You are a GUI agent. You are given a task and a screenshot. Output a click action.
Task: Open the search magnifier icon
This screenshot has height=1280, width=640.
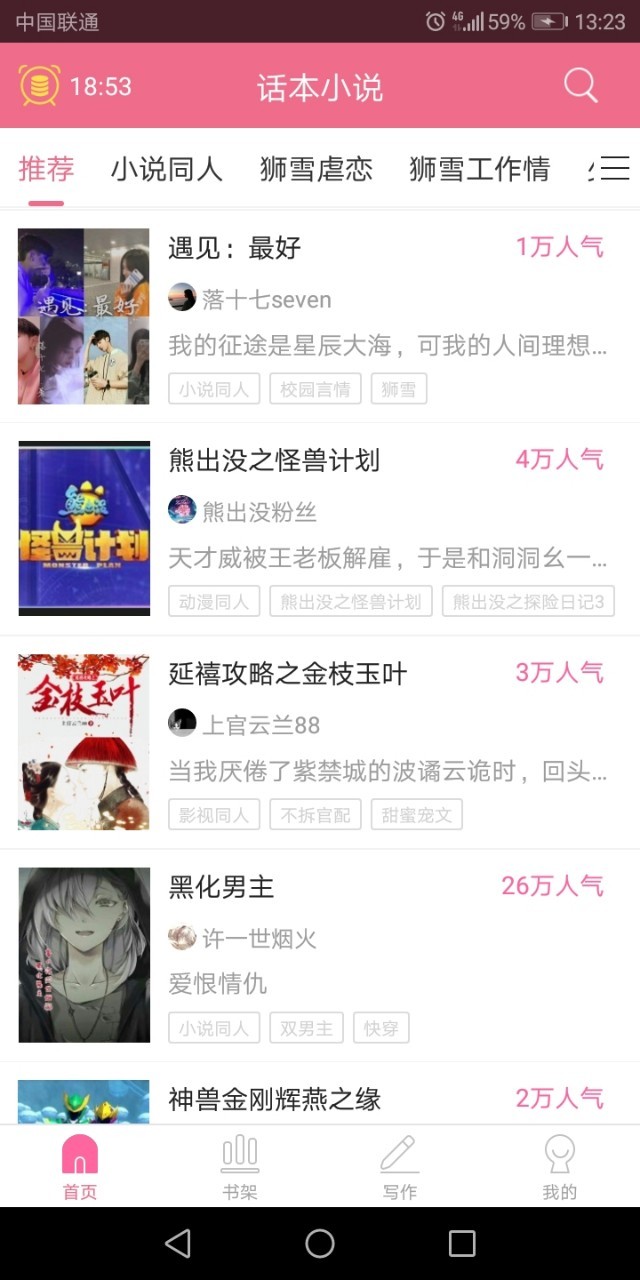(580, 85)
